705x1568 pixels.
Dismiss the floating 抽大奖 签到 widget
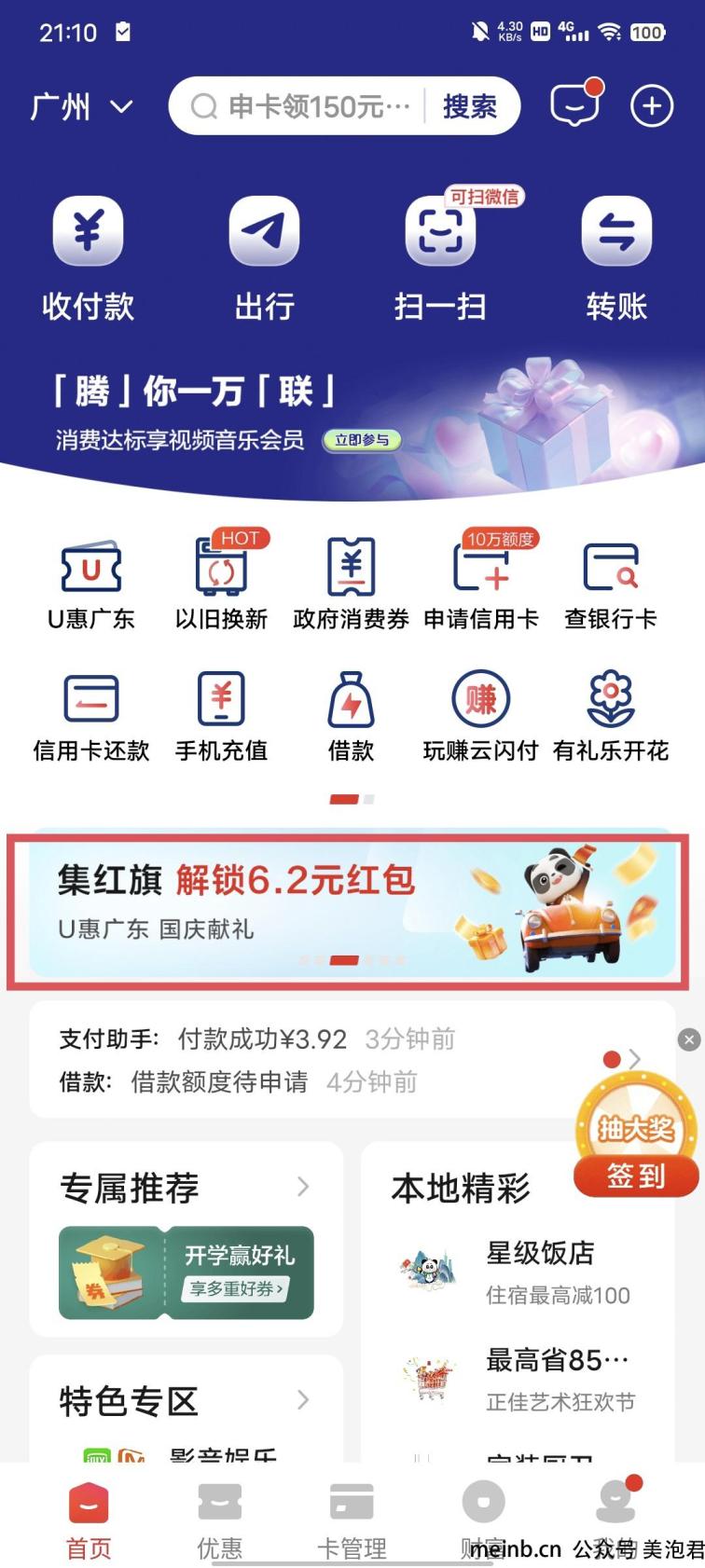(x=689, y=1039)
